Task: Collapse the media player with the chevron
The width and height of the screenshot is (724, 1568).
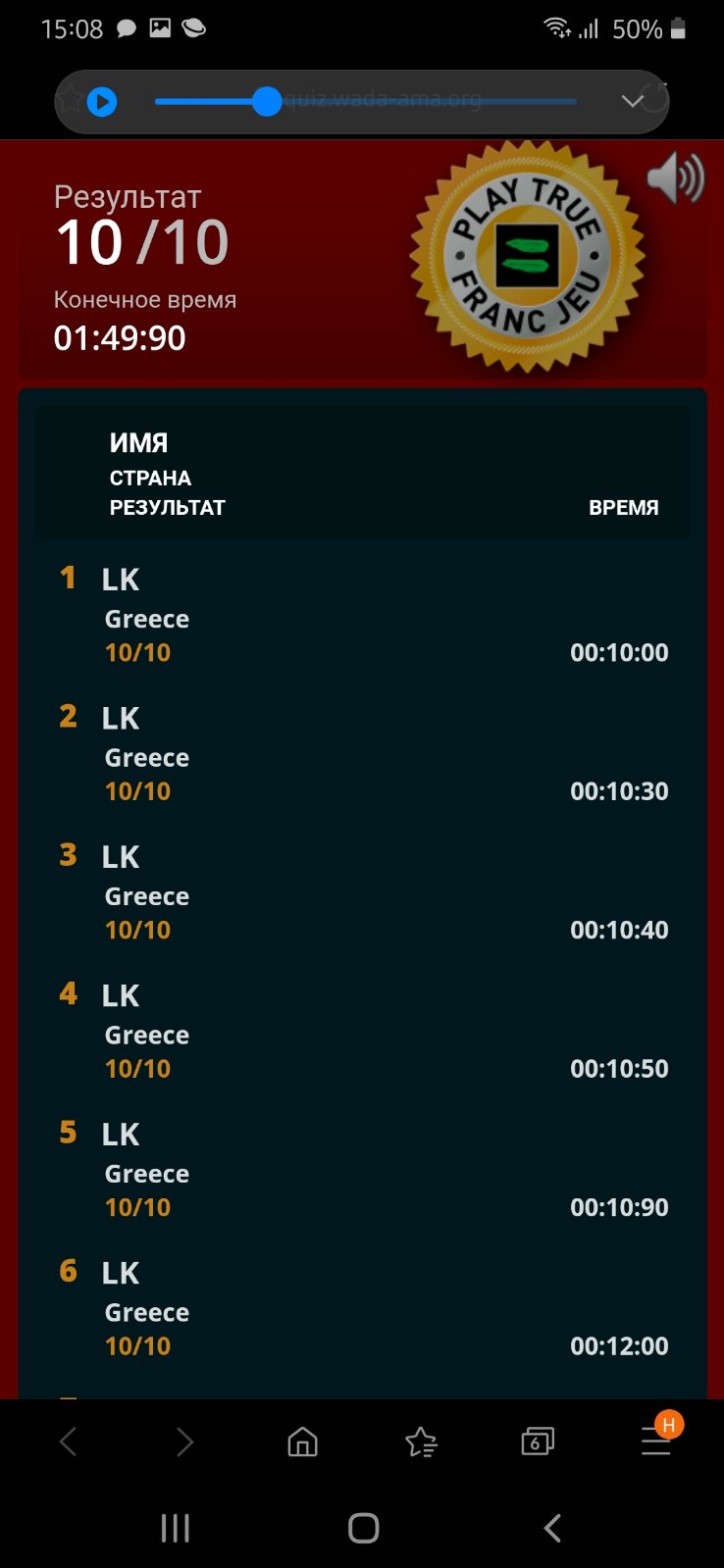Action: click(633, 100)
